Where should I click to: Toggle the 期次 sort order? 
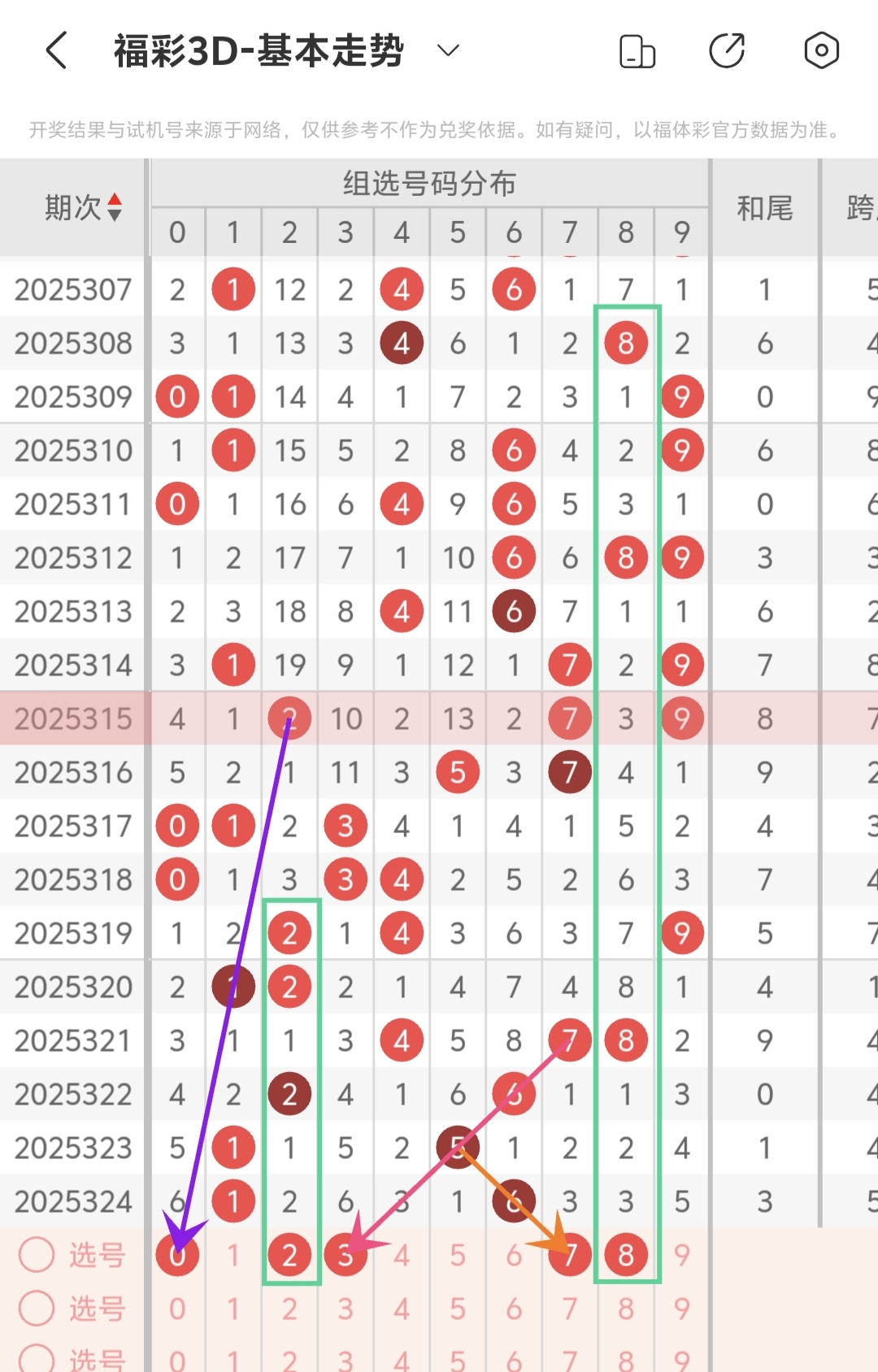115,207
